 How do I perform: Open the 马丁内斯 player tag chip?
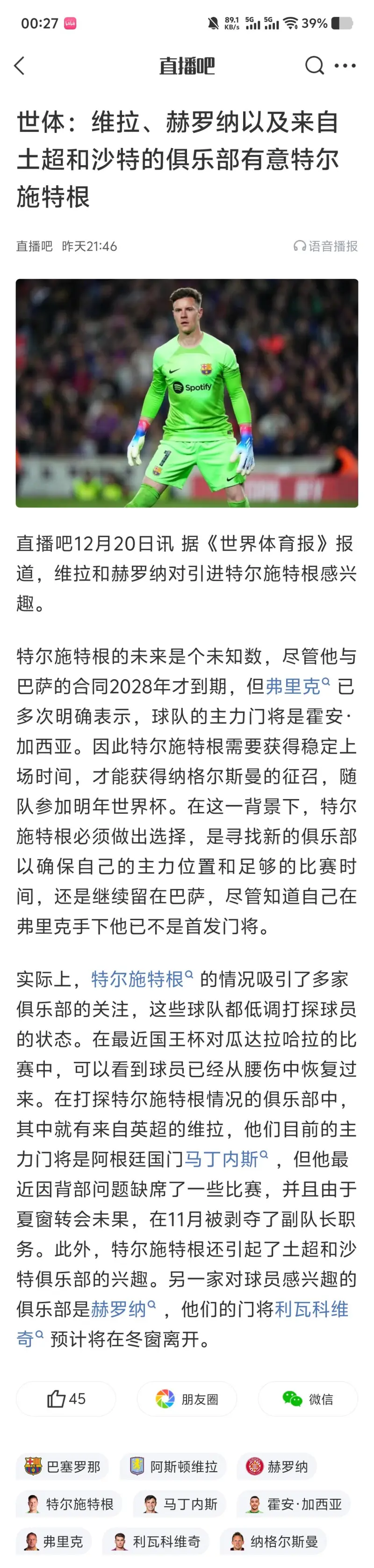tap(180, 1504)
